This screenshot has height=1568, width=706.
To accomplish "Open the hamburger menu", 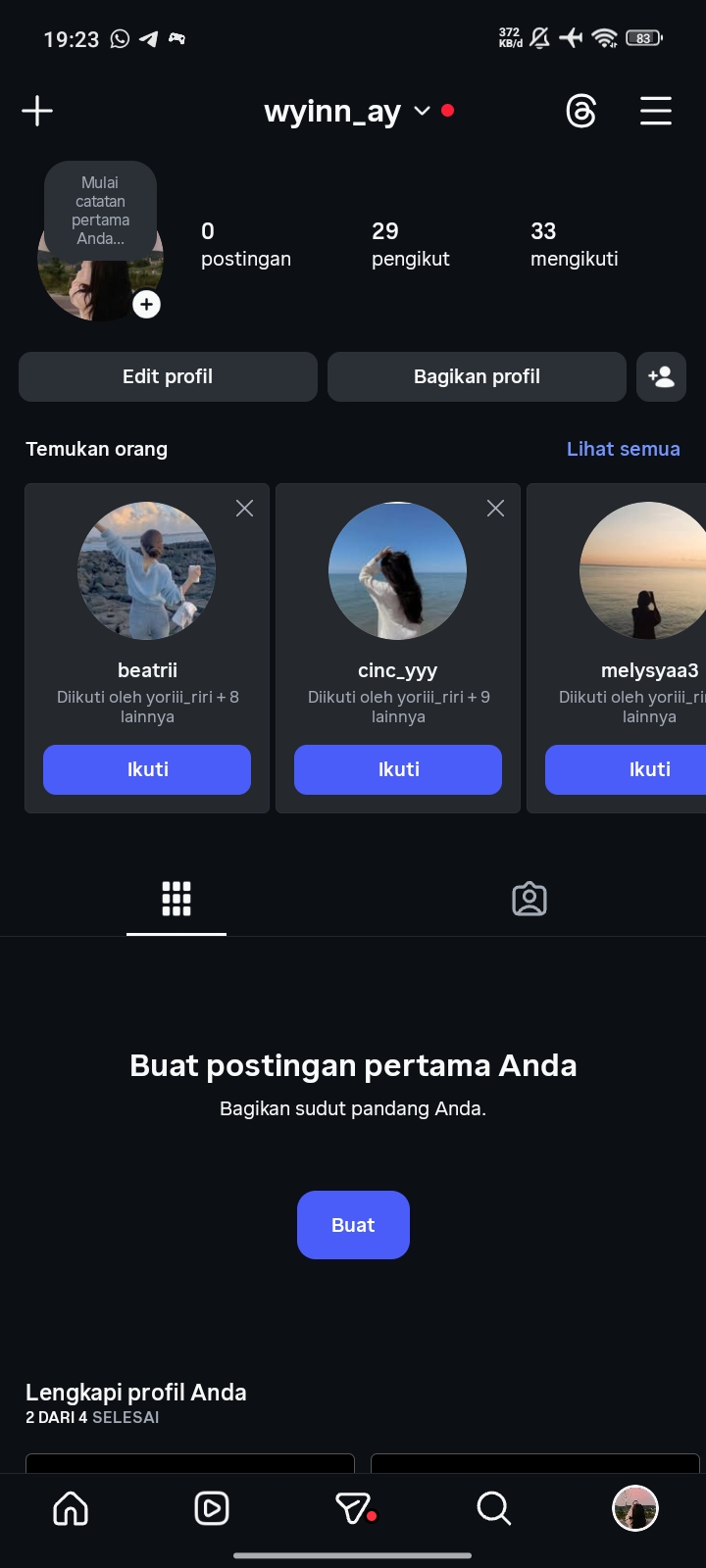I will pos(656,111).
